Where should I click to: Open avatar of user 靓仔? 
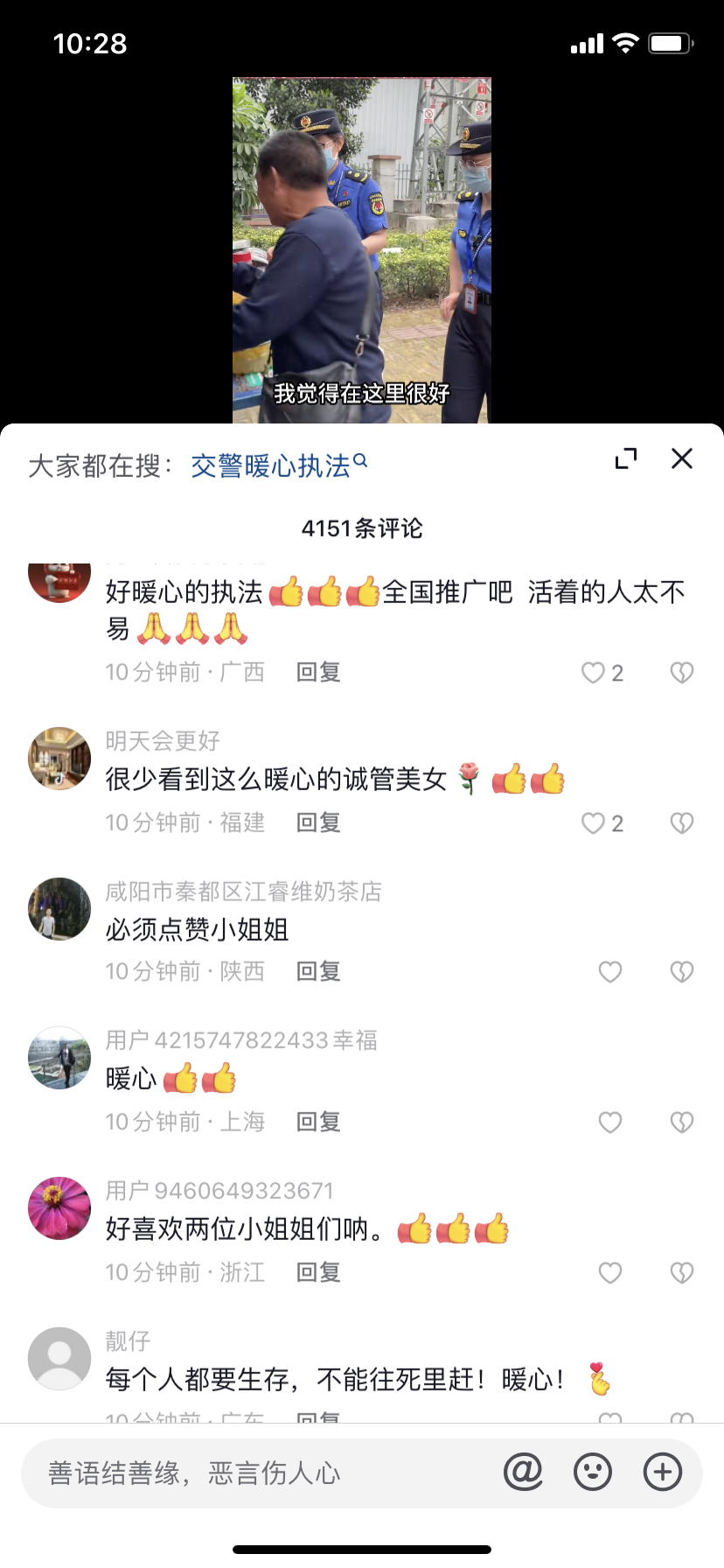point(59,1359)
